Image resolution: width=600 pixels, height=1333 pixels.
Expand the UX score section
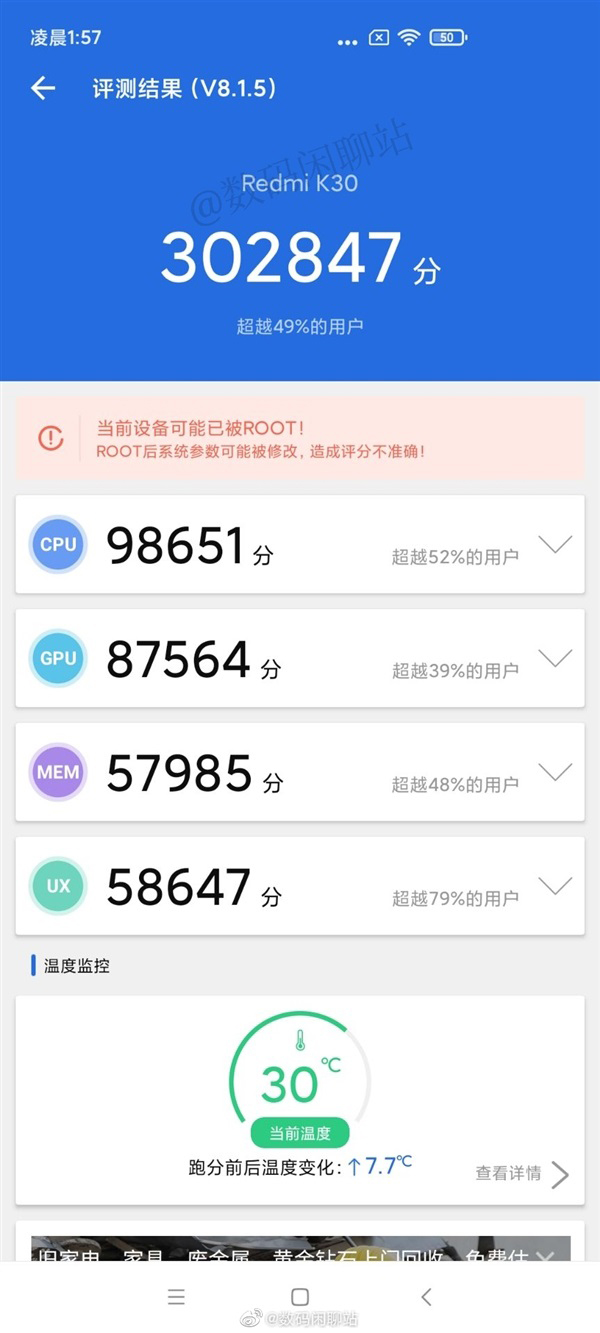(555, 886)
